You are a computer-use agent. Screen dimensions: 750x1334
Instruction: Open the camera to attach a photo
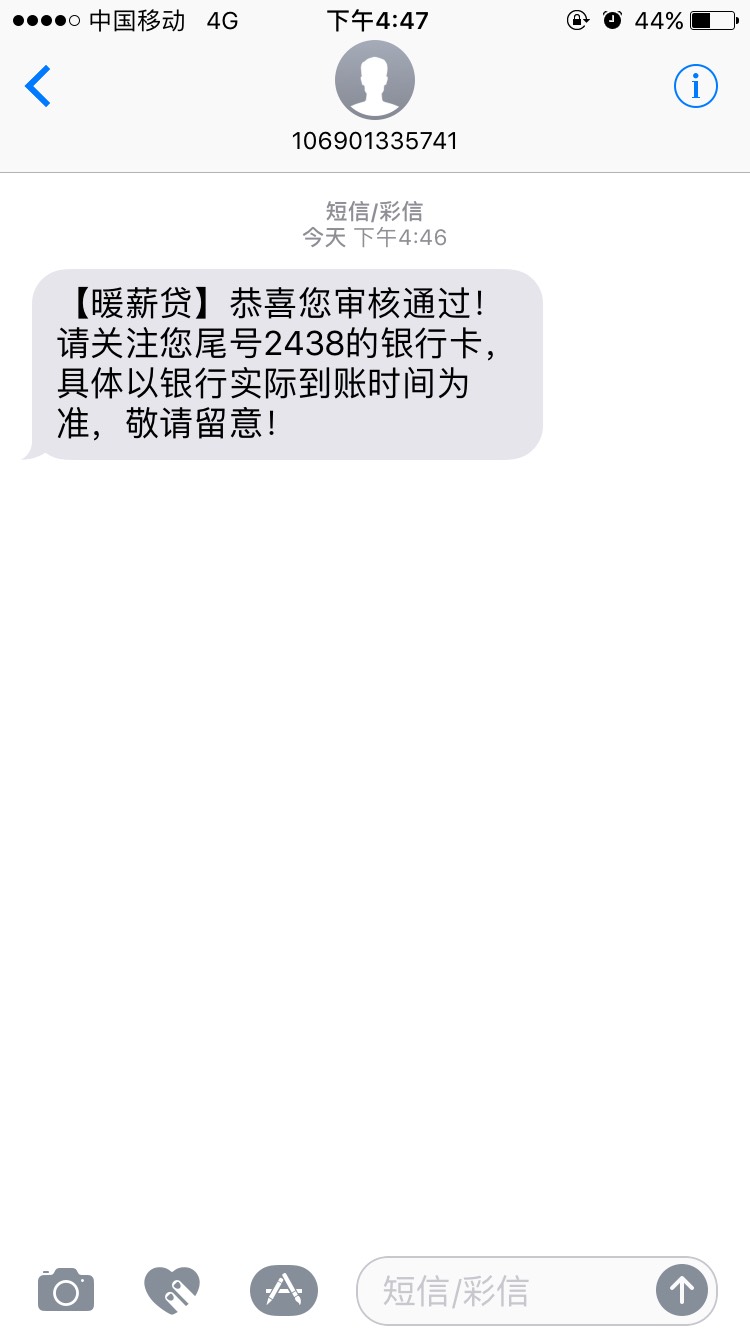(x=66, y=1290)
